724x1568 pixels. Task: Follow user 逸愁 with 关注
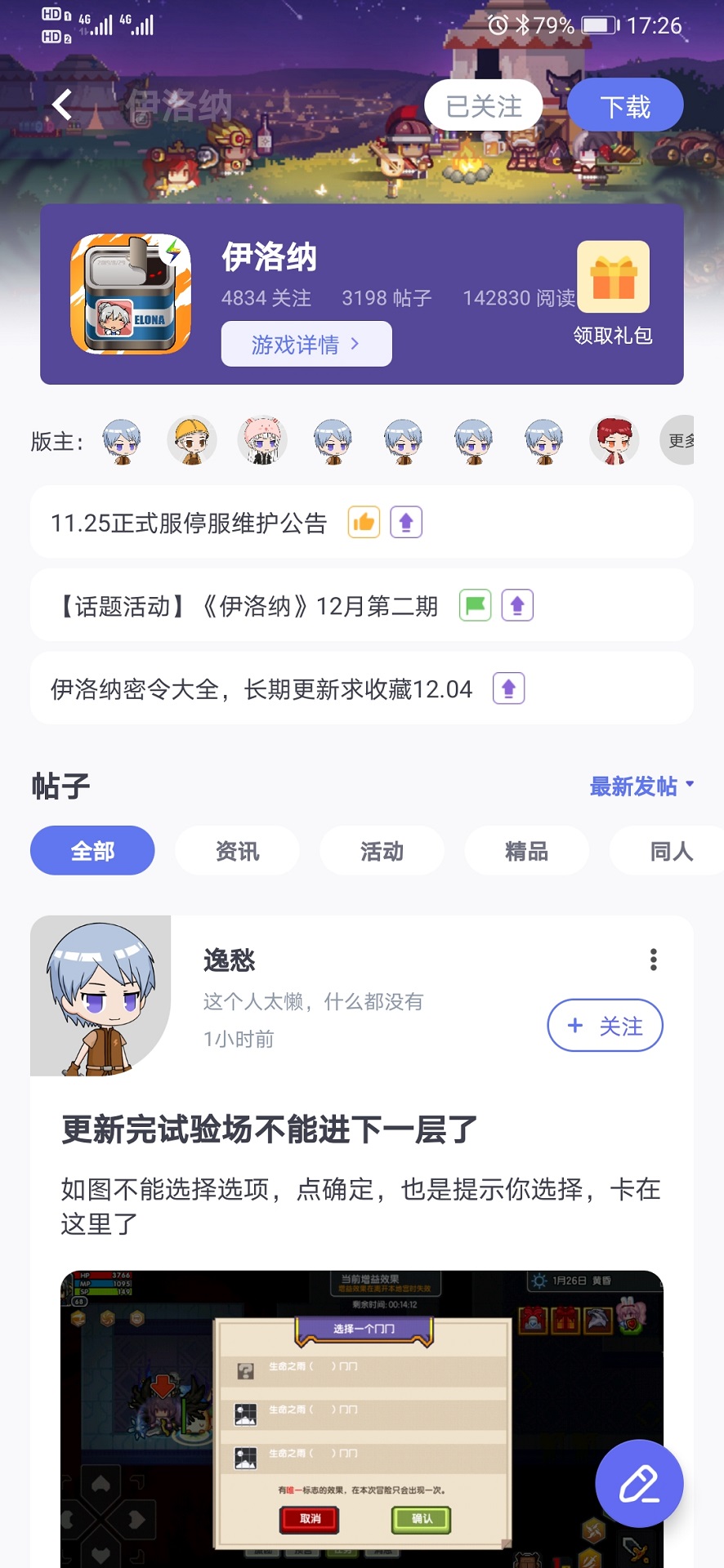click(x=605, y=1026)
